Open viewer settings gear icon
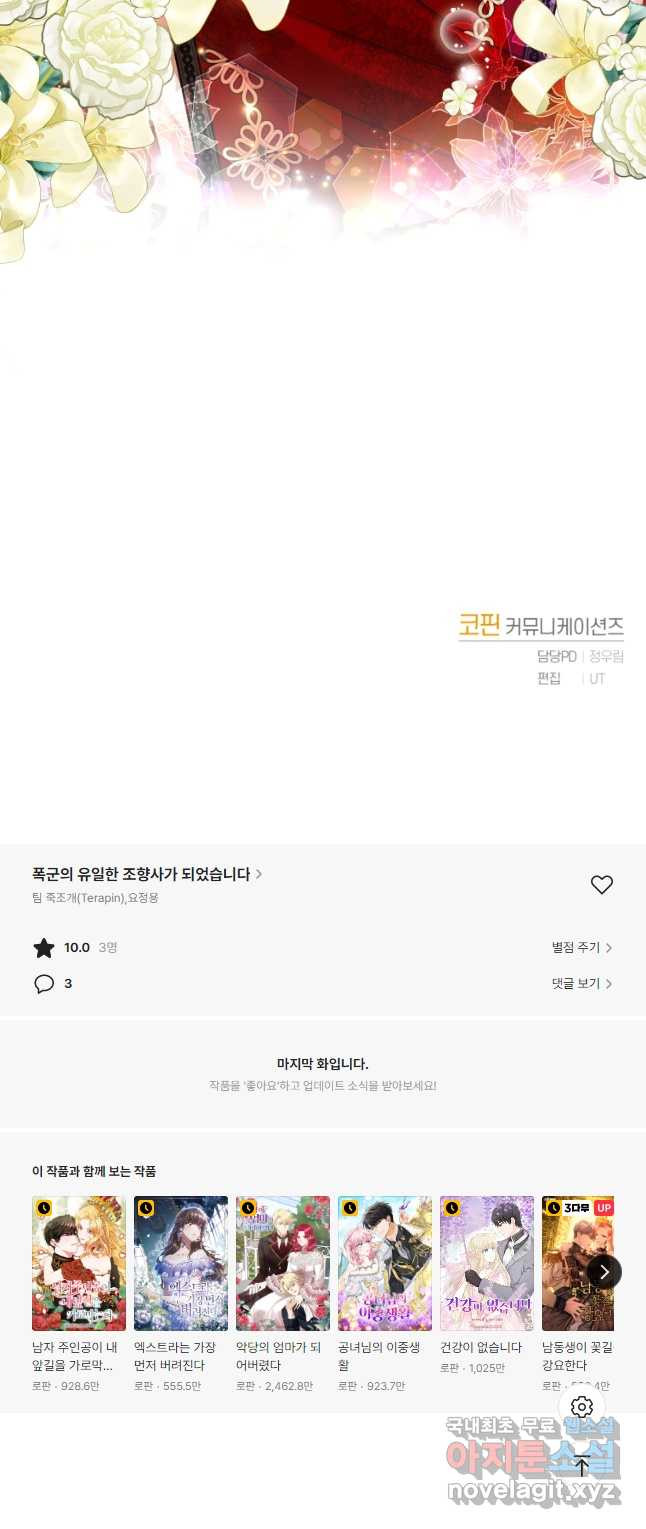The image size is (646, 1529). coord(581,1407)
